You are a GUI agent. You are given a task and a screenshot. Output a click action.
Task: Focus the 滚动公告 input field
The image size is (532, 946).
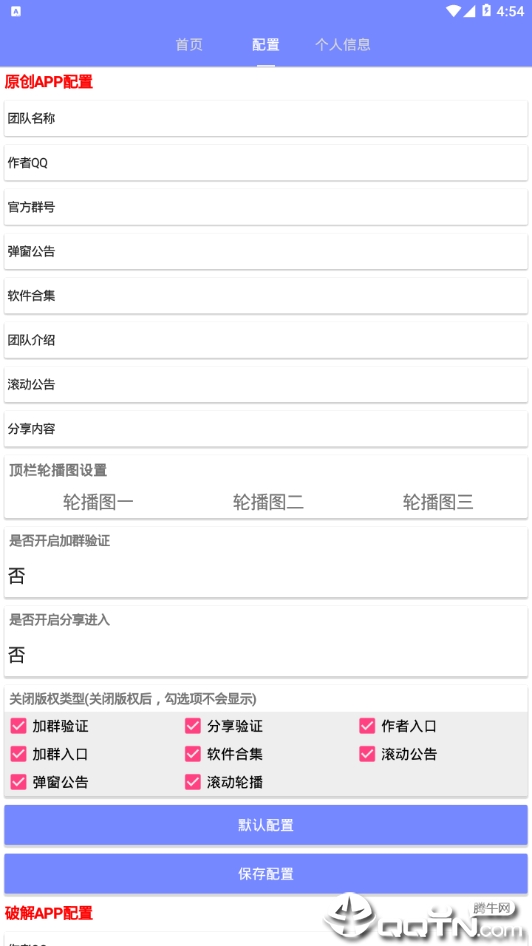coord(266,384)
